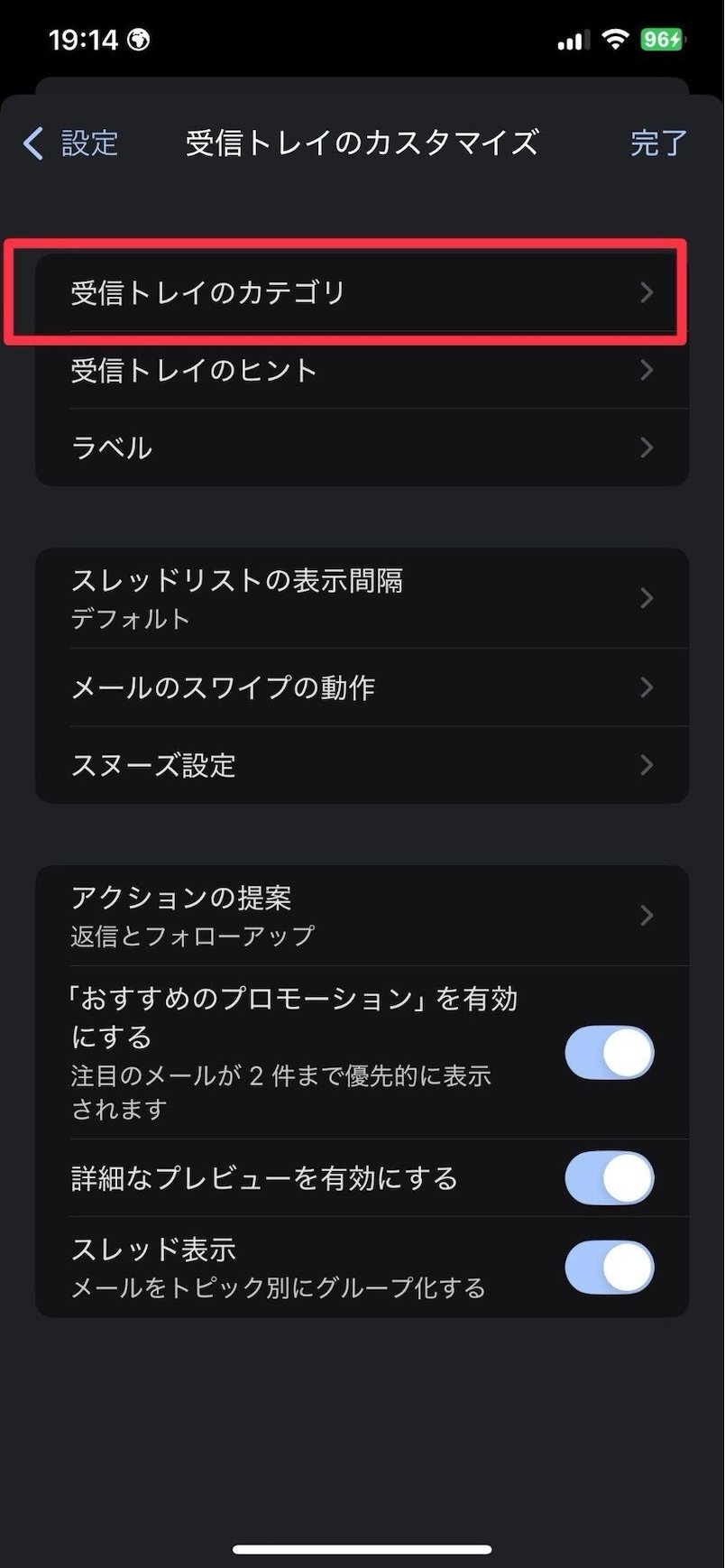Viewport: 725px width, 1568px height.
Task: Tap the chevron next to 受信トレイのカテゴリ
Action: (646, 292)
